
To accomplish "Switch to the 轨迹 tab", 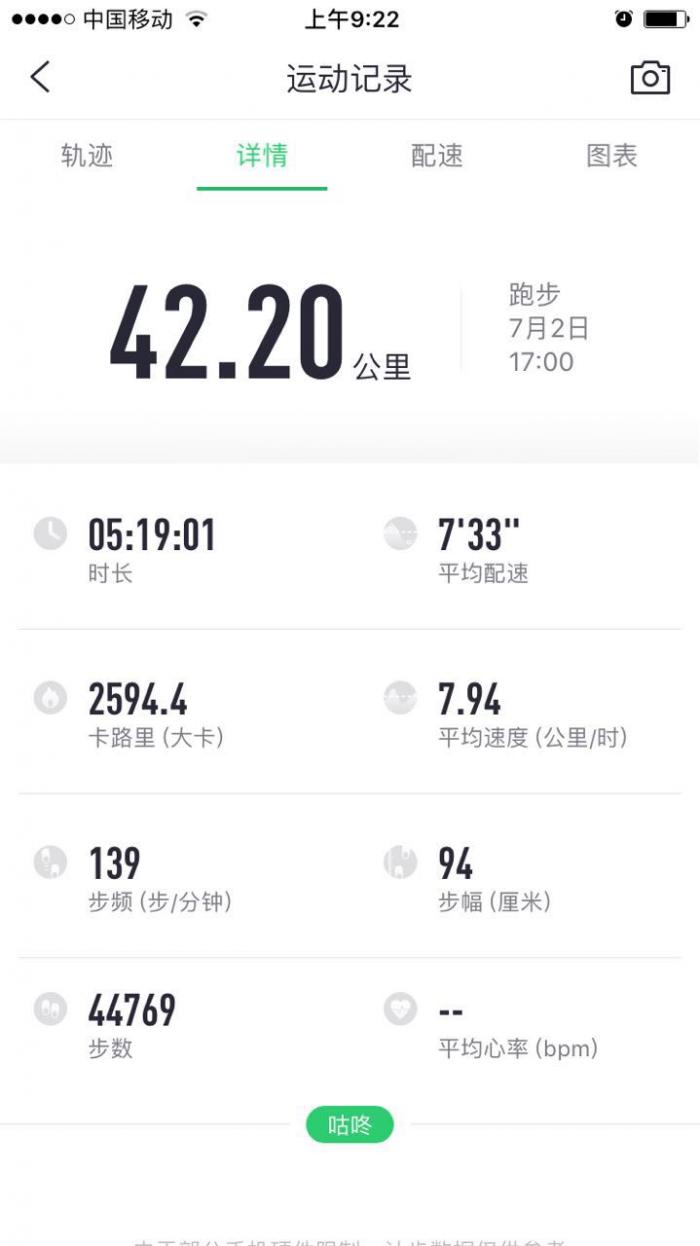I will click(87, 156).
